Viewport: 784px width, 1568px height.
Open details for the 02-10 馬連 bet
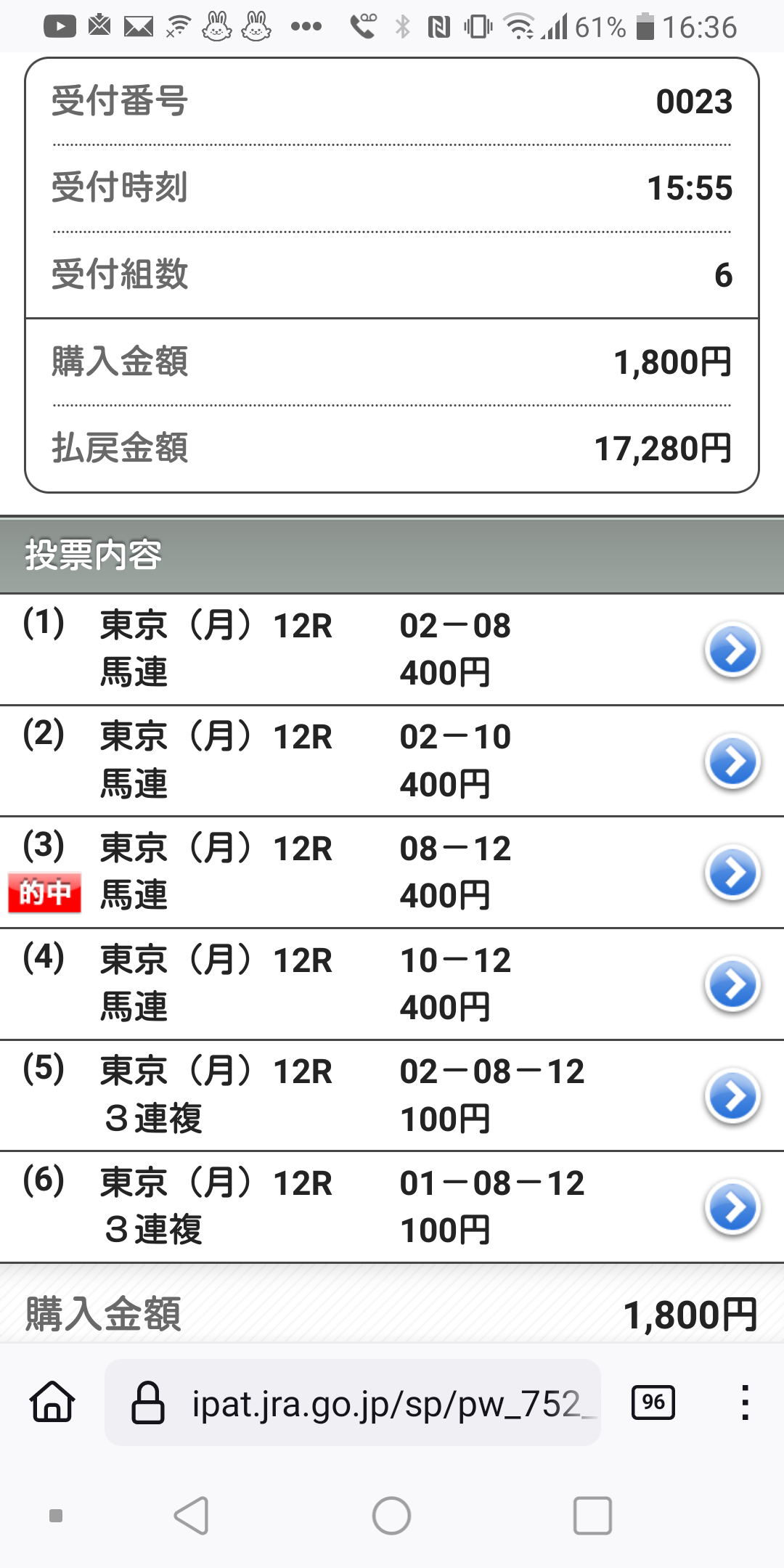tap(732, 761)
